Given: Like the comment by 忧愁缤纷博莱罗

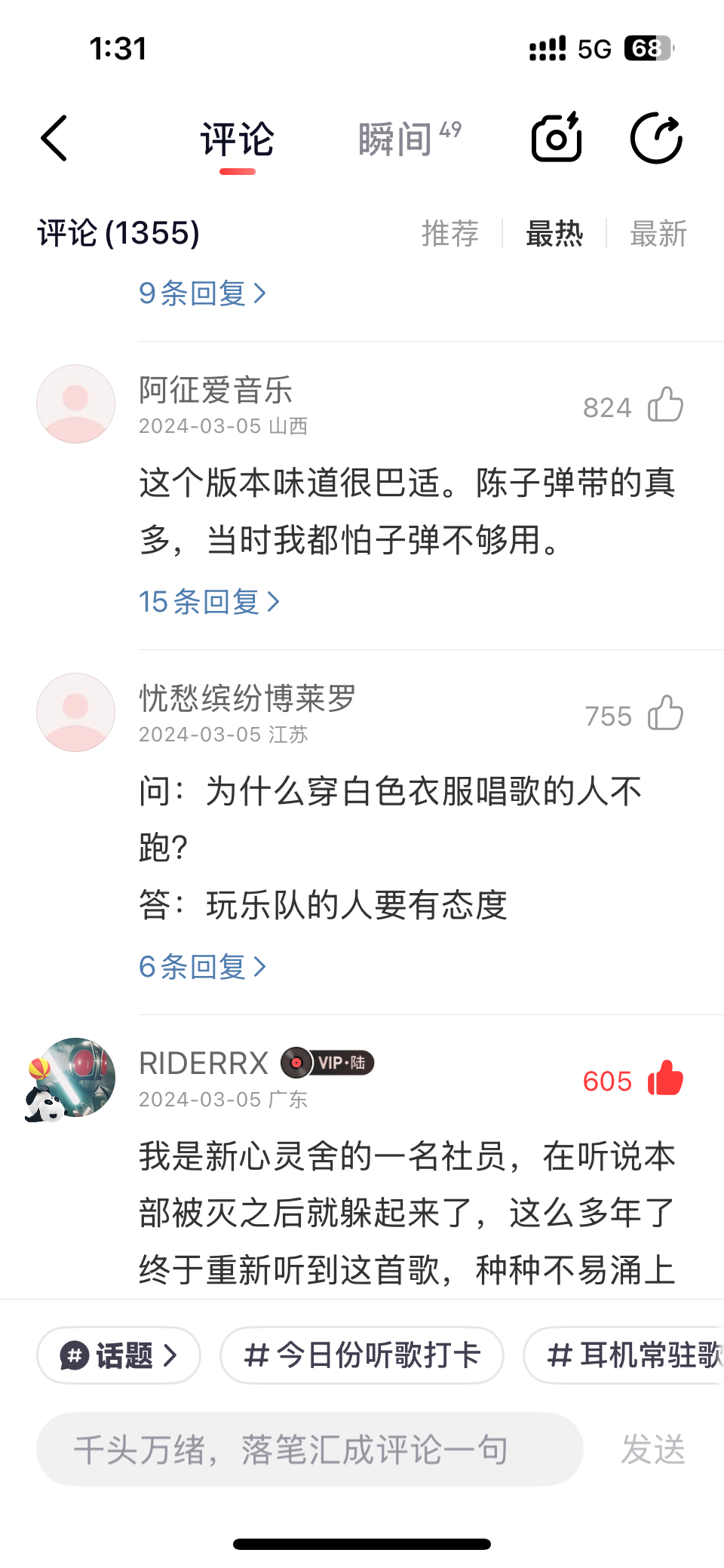Looking at the screenshot, I should coord(665,713).
